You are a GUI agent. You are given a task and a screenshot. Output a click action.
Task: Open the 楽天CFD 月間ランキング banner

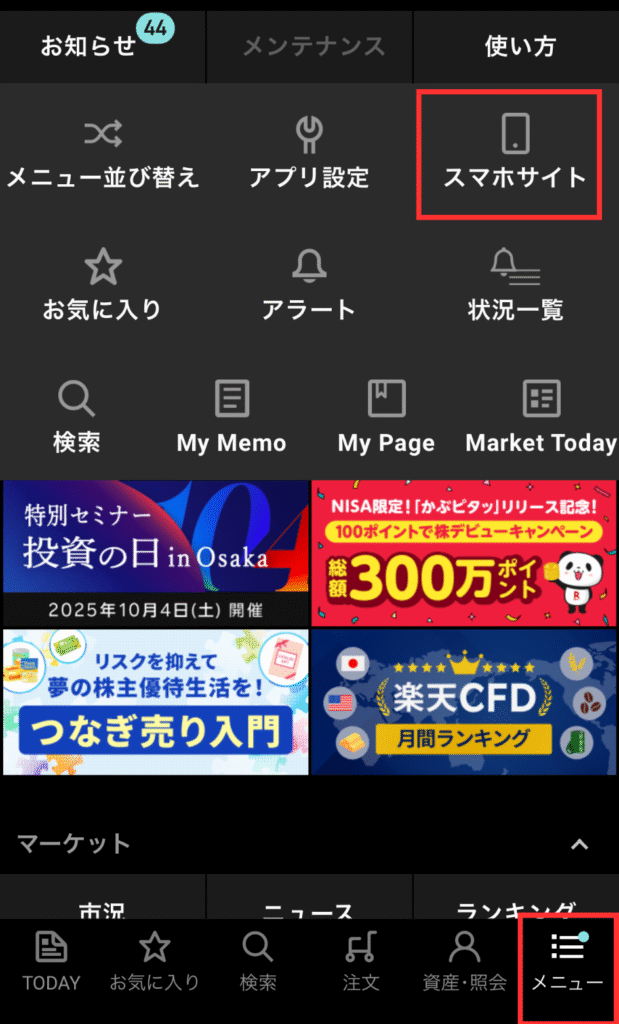464,701
